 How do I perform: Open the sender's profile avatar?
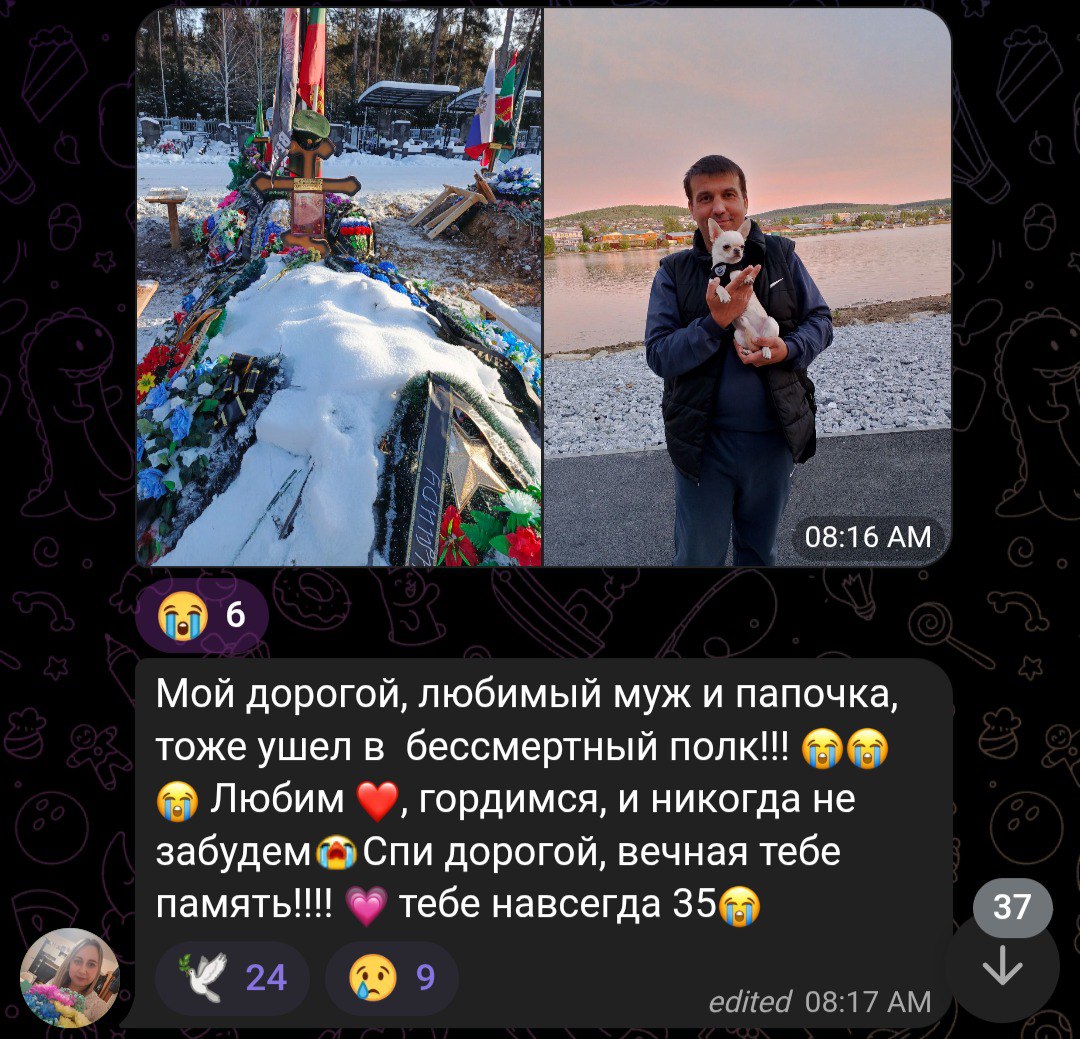(x=70, y=977)
